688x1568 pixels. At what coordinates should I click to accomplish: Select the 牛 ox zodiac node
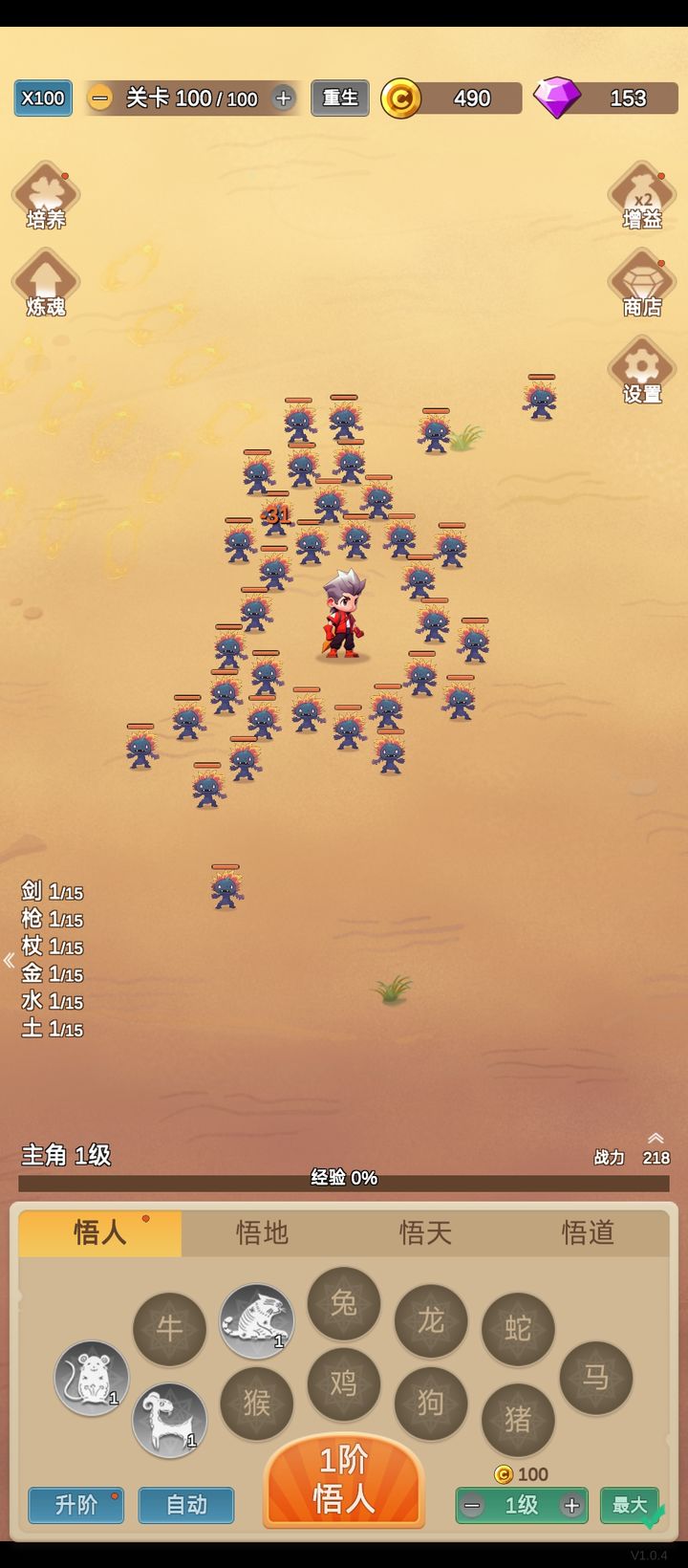pos(169,1329)
